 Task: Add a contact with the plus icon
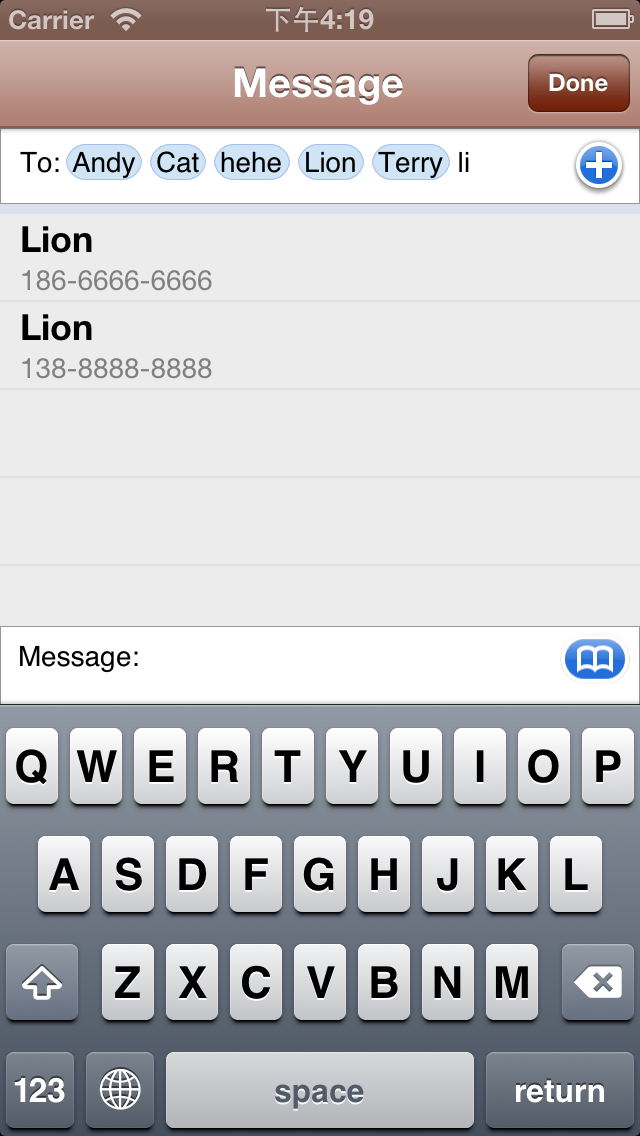point(599,166)
